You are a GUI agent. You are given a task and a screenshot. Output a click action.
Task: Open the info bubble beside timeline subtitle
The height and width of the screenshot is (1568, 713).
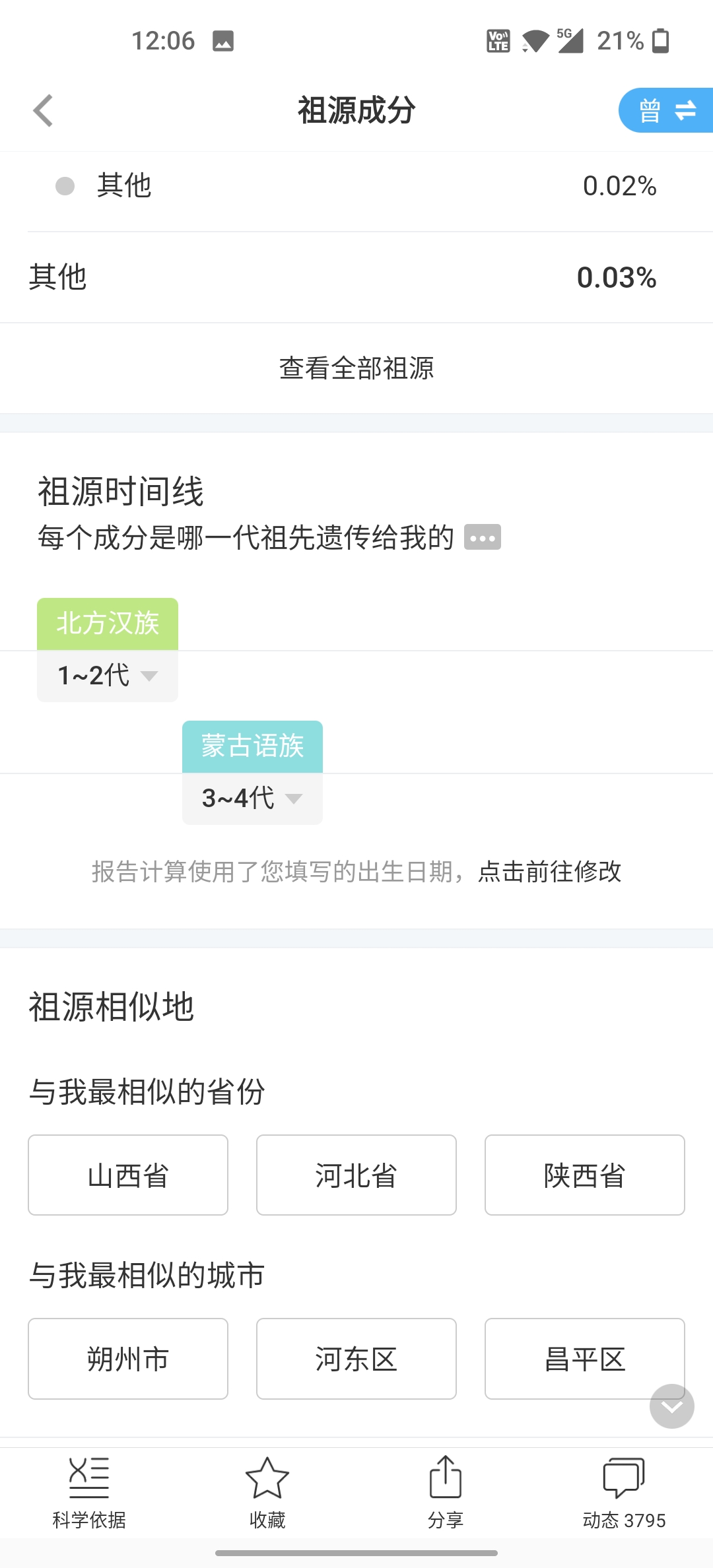tap(483, 537)
